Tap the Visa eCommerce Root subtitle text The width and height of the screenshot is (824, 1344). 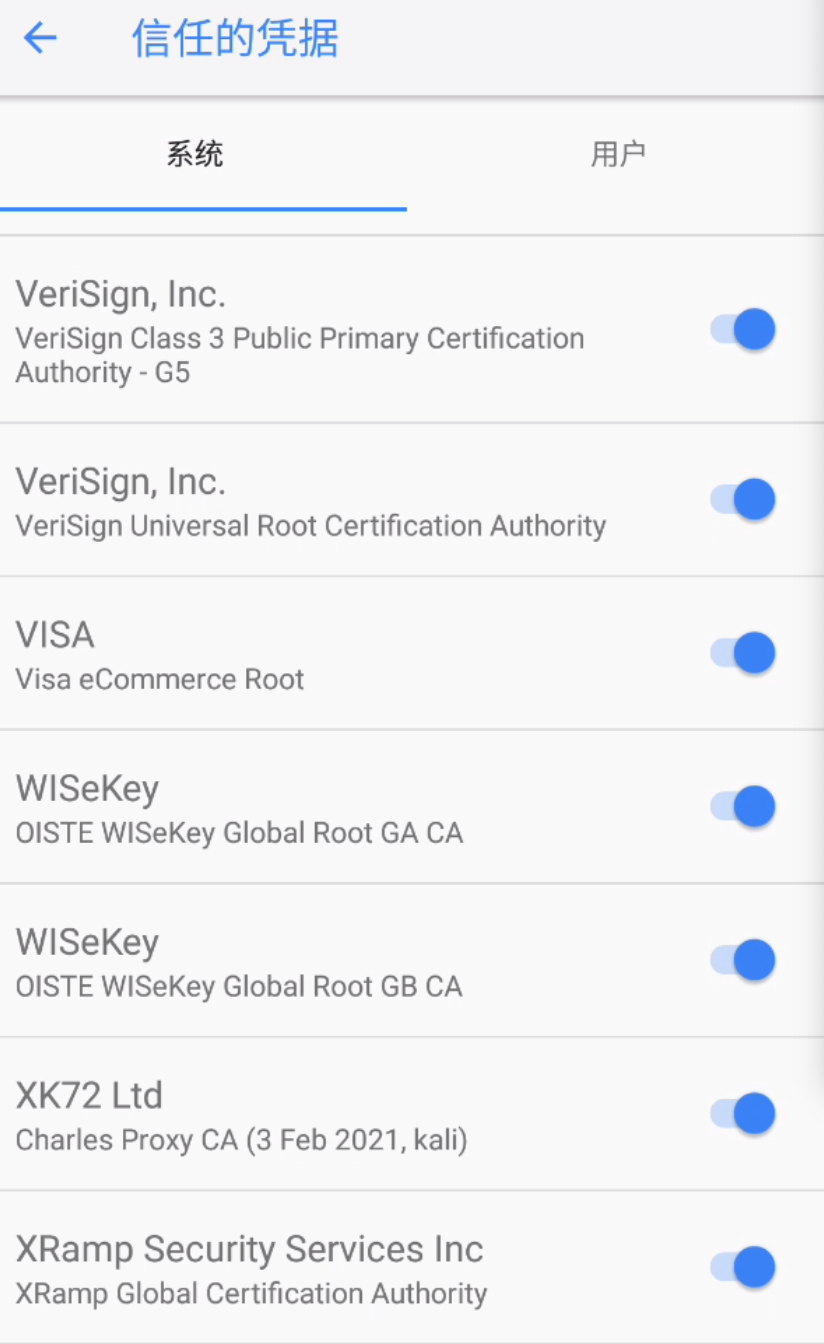click(159, 679)
